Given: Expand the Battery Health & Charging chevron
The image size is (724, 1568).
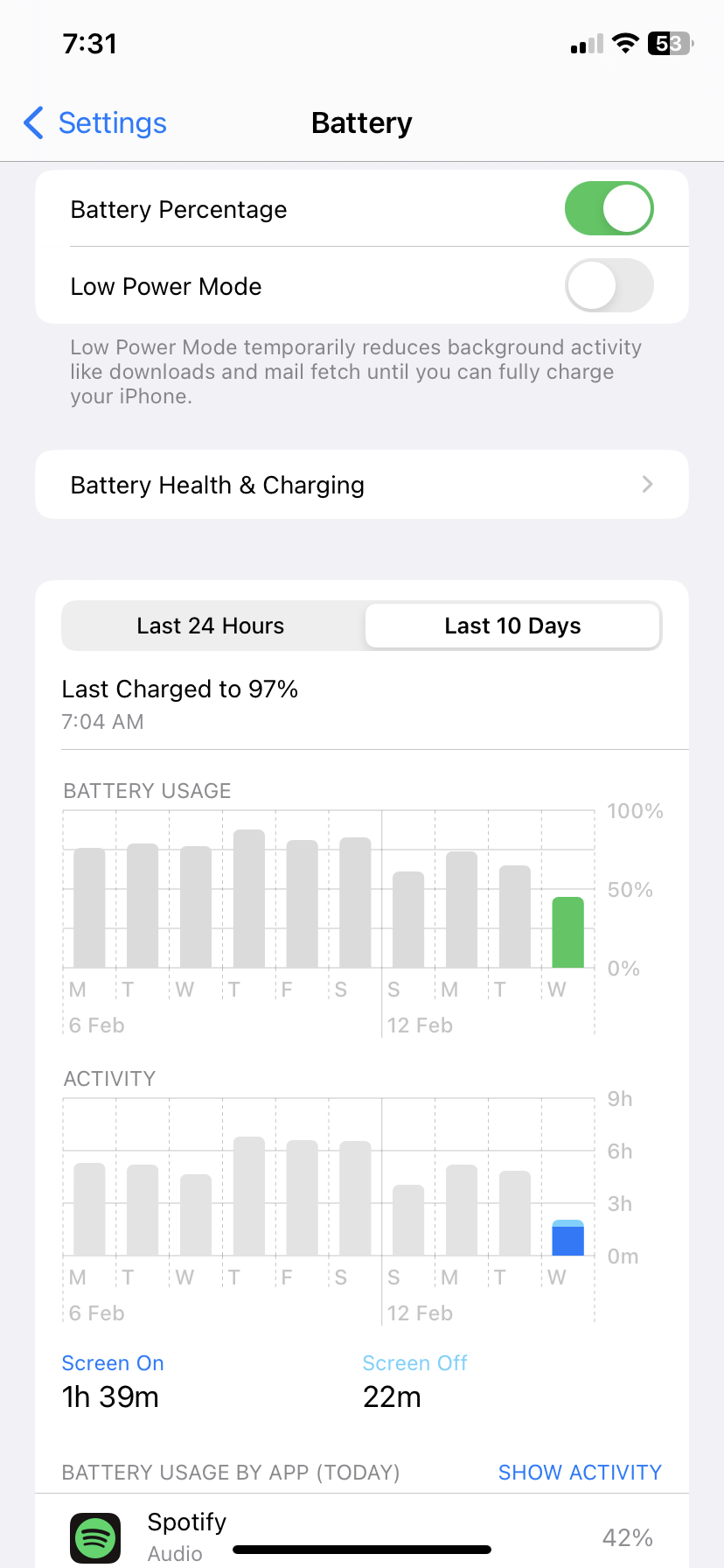Looking at the screenshot, I should coord(646,484).
